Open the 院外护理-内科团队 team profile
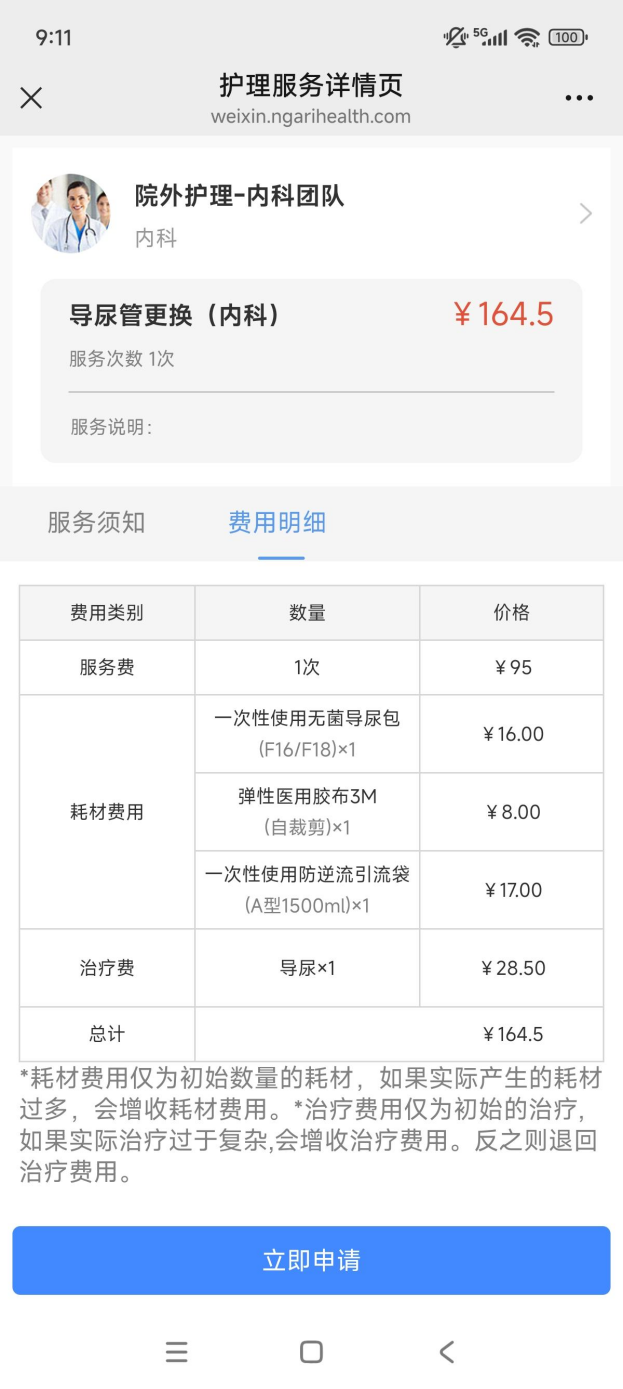623x1389 pixels. pos(311,213)
